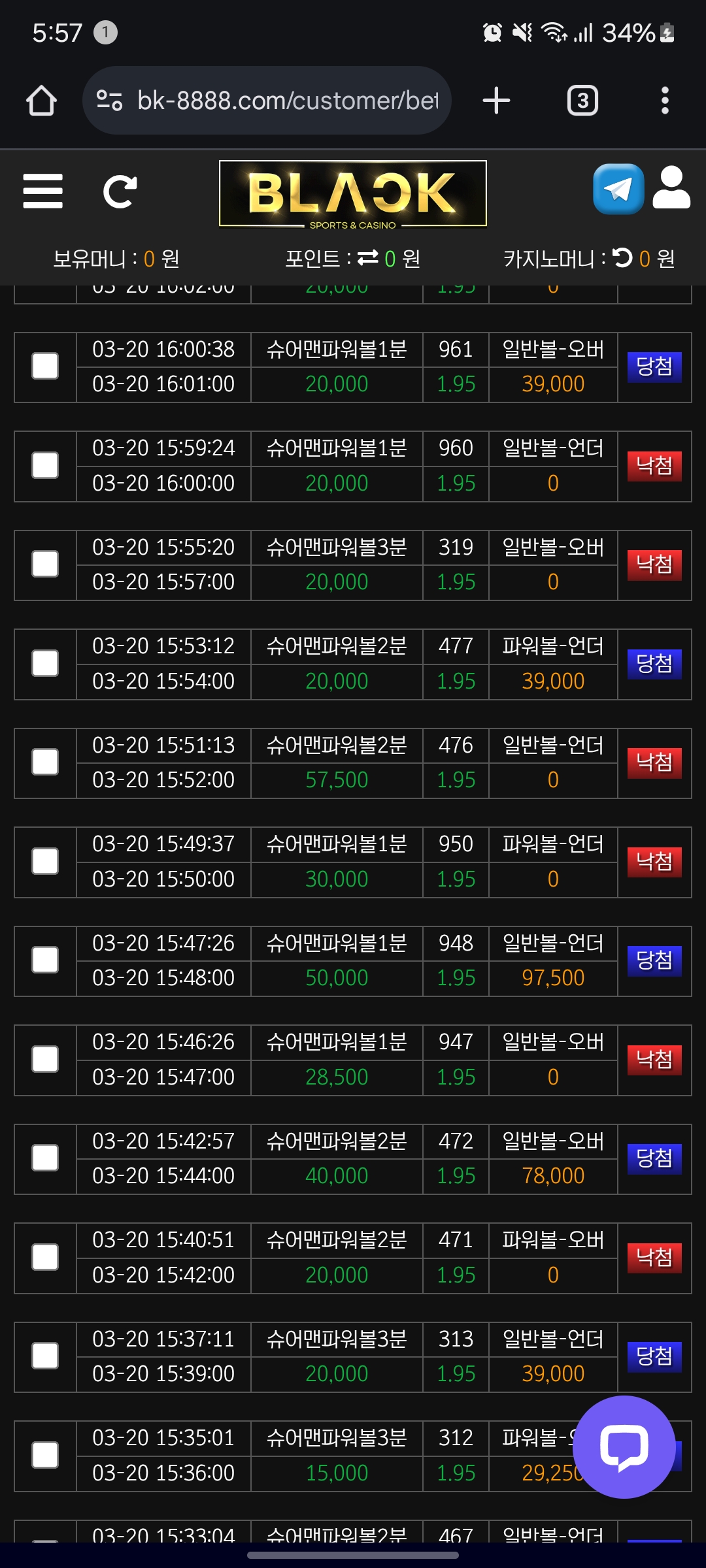
Task: Open the Telegram contact link
Action: click(618, 189)
